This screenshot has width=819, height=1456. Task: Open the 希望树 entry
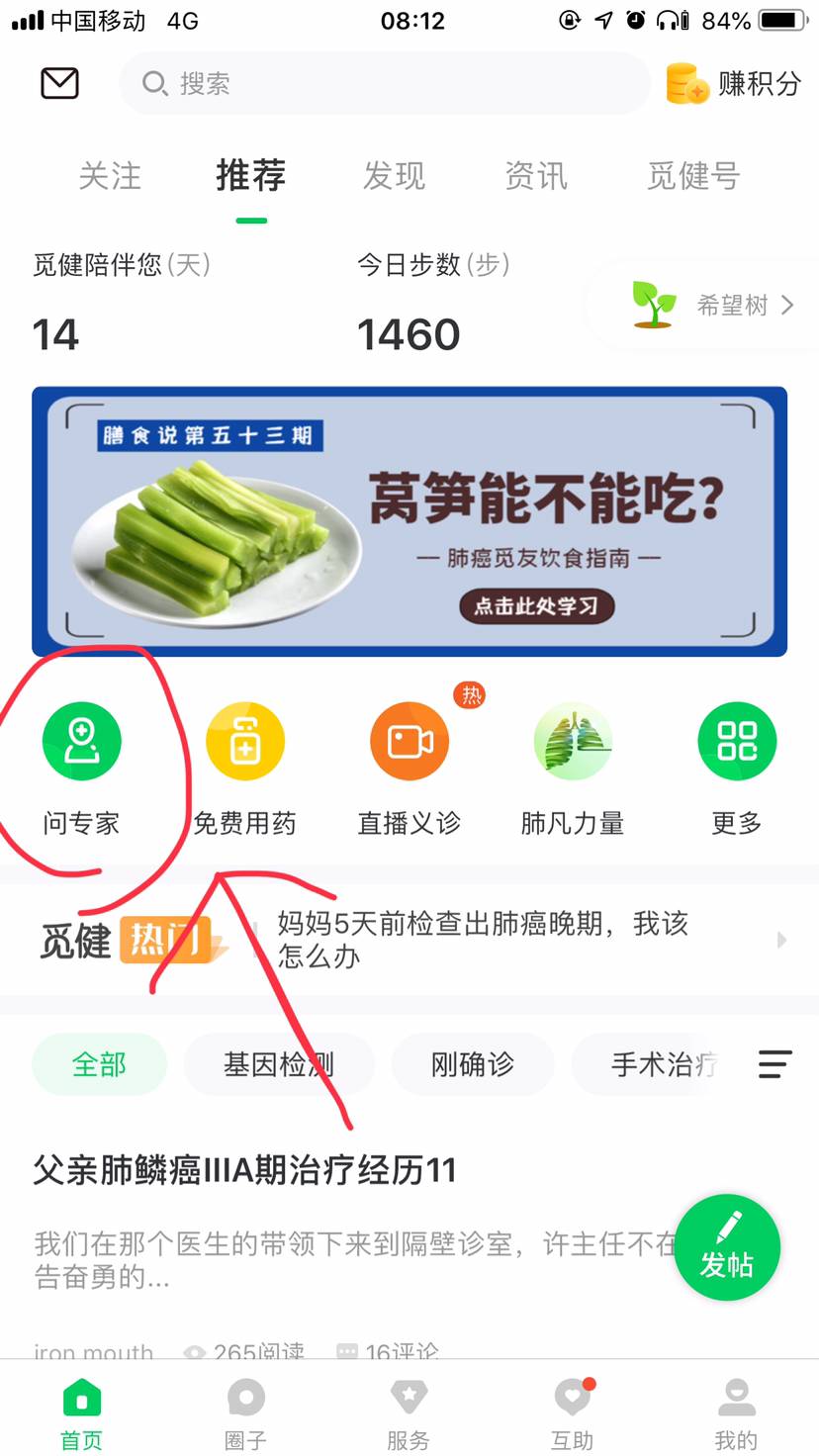click(x=712, y=305)
